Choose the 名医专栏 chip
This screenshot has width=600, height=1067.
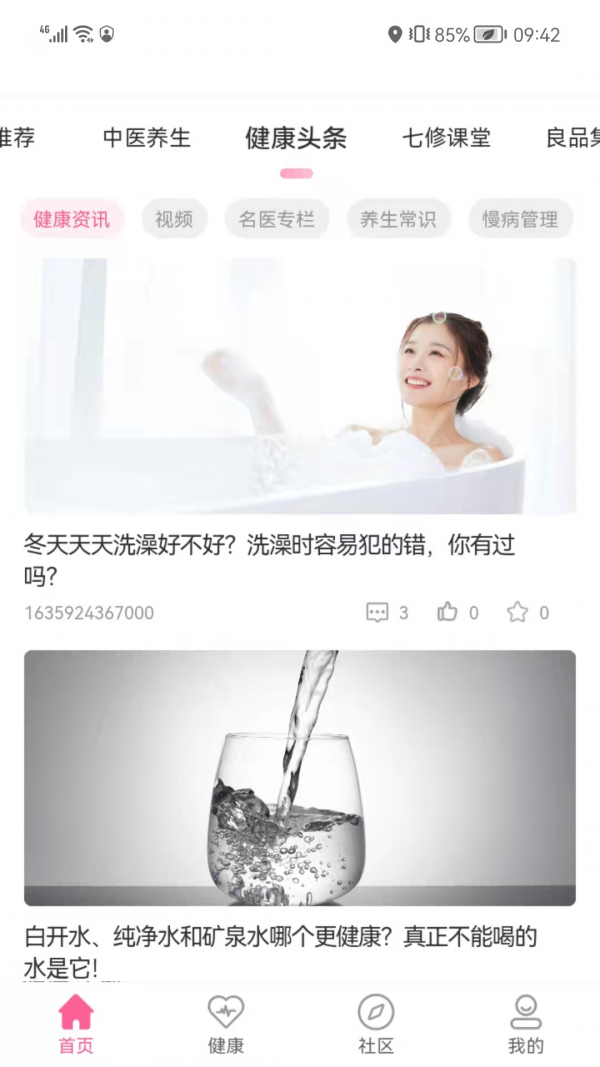coord(276,219)
